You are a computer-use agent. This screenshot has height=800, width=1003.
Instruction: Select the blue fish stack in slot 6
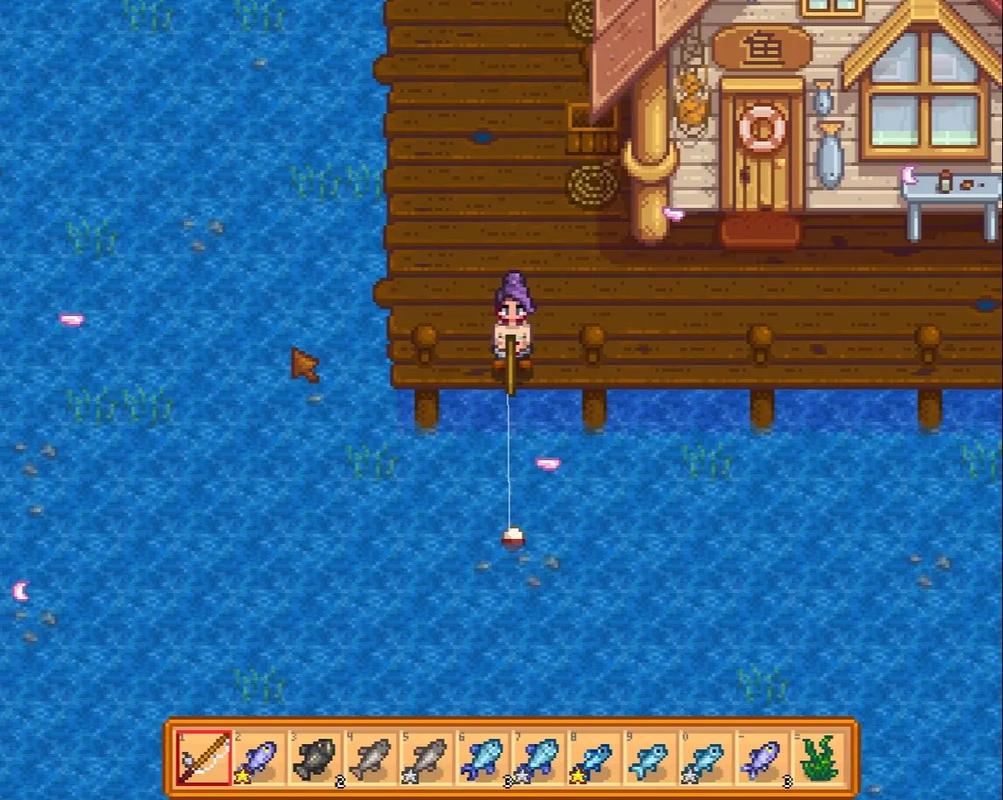483,758
